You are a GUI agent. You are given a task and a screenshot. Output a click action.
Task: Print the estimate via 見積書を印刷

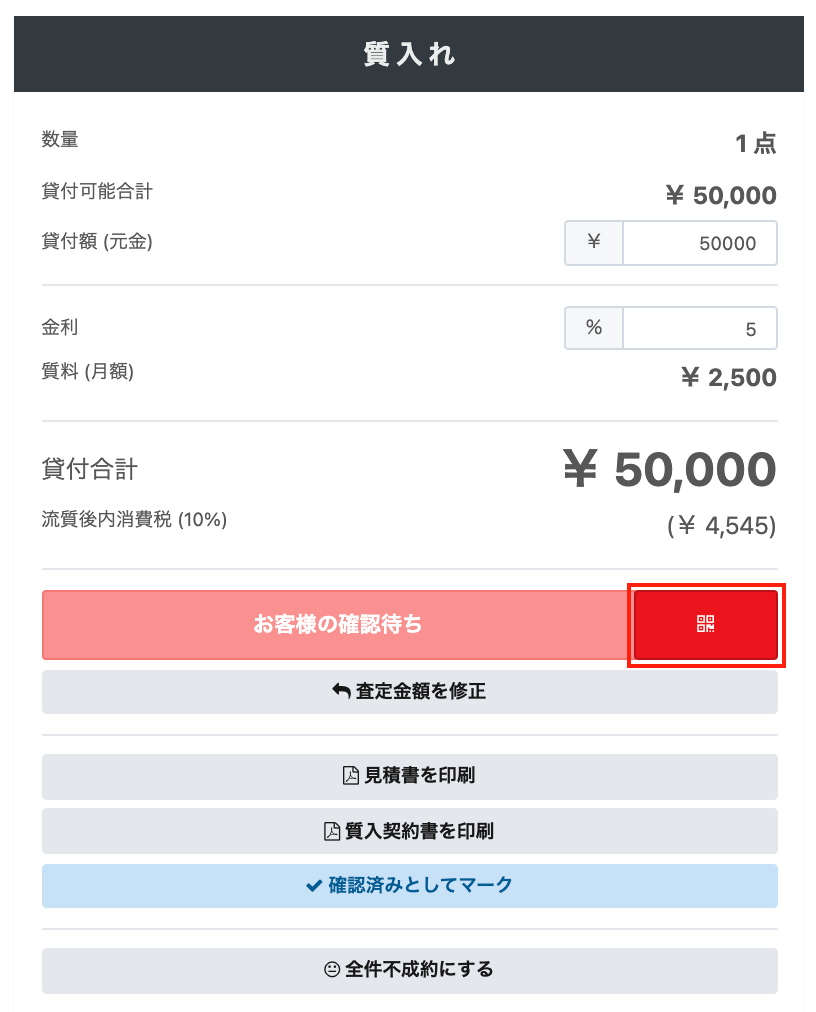(409, 775)
